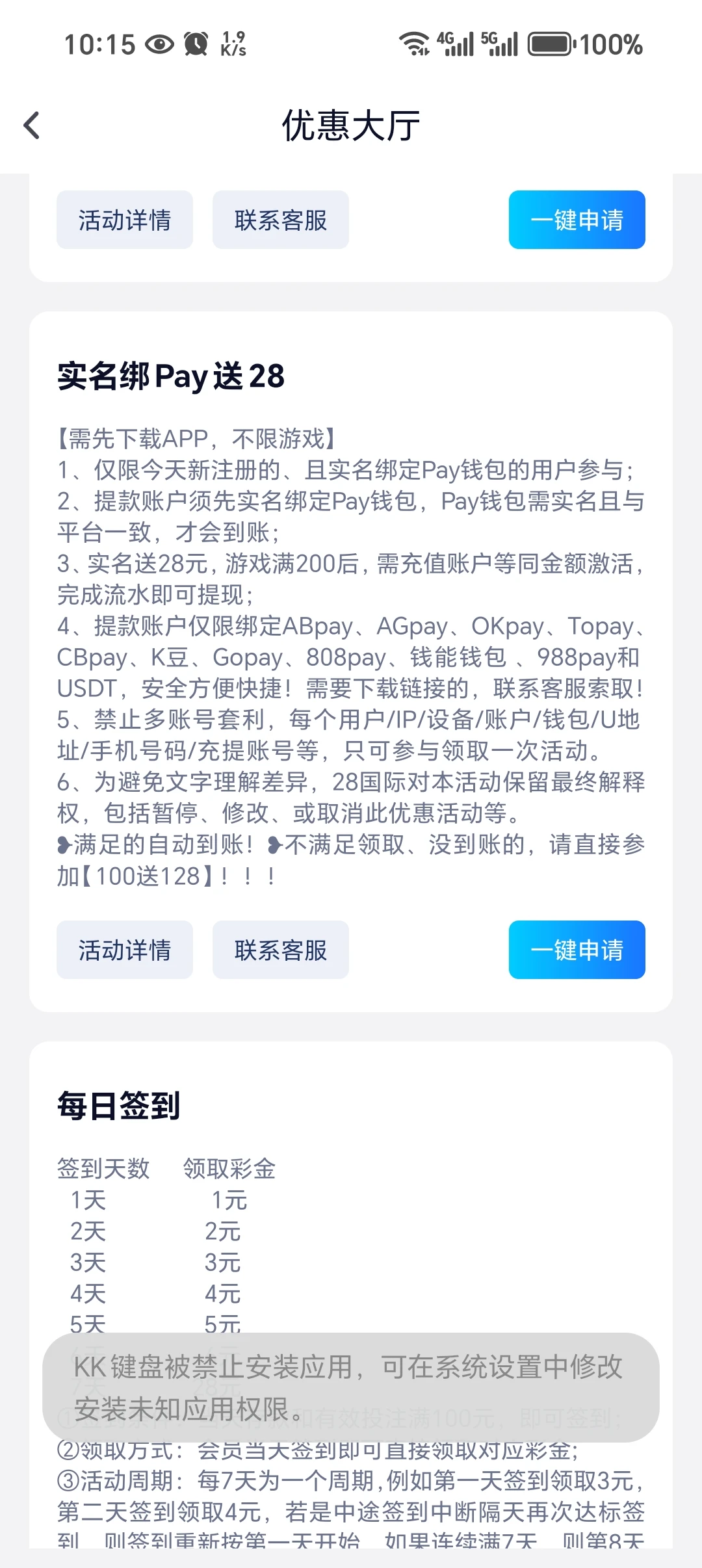Tap the top 一键申请 button

tap(577, 220)
